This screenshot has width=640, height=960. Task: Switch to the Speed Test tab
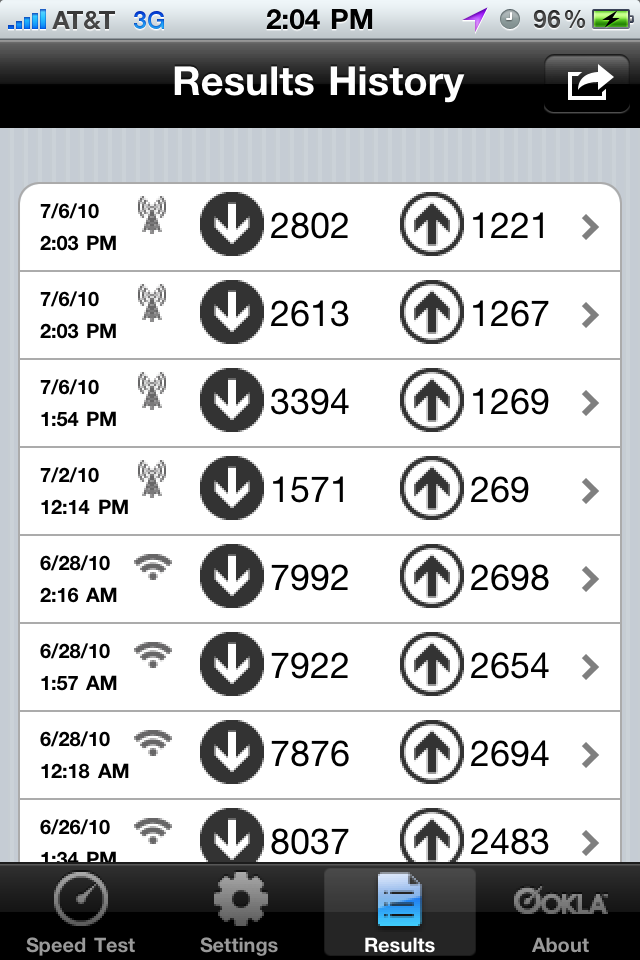click(x=80, y=912)
